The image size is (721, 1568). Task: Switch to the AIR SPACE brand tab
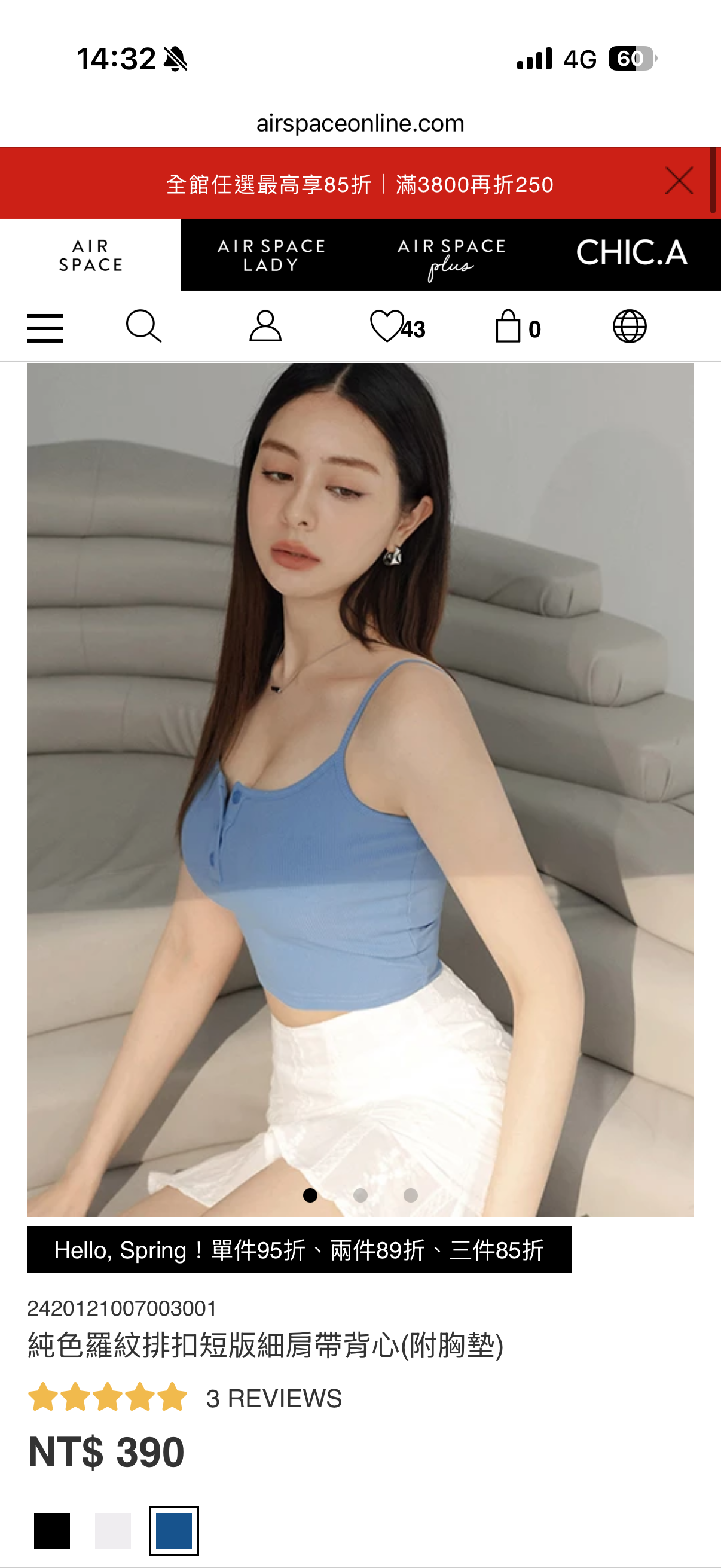90,255
